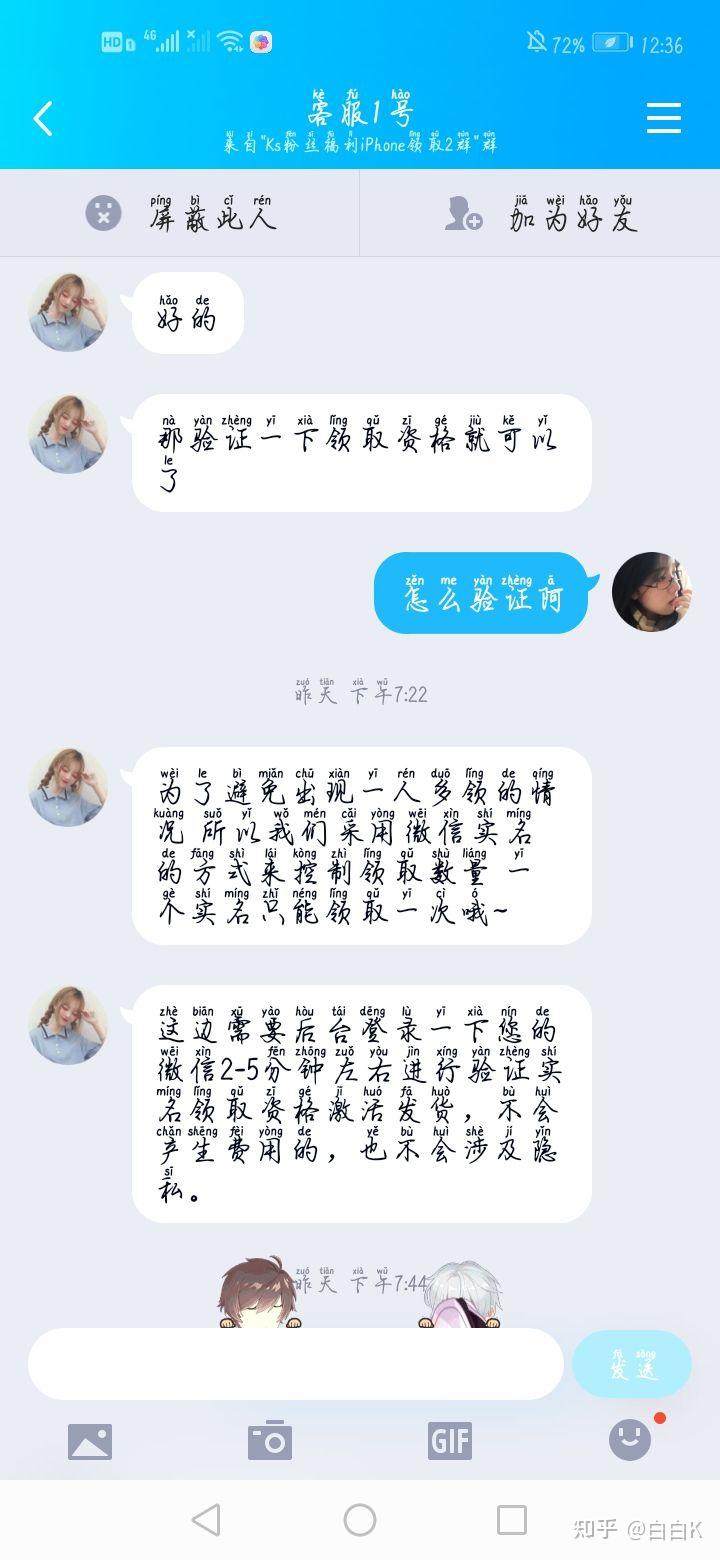Tap the system back navigation button
720x1560 pixels.
tap(206, 1520)
